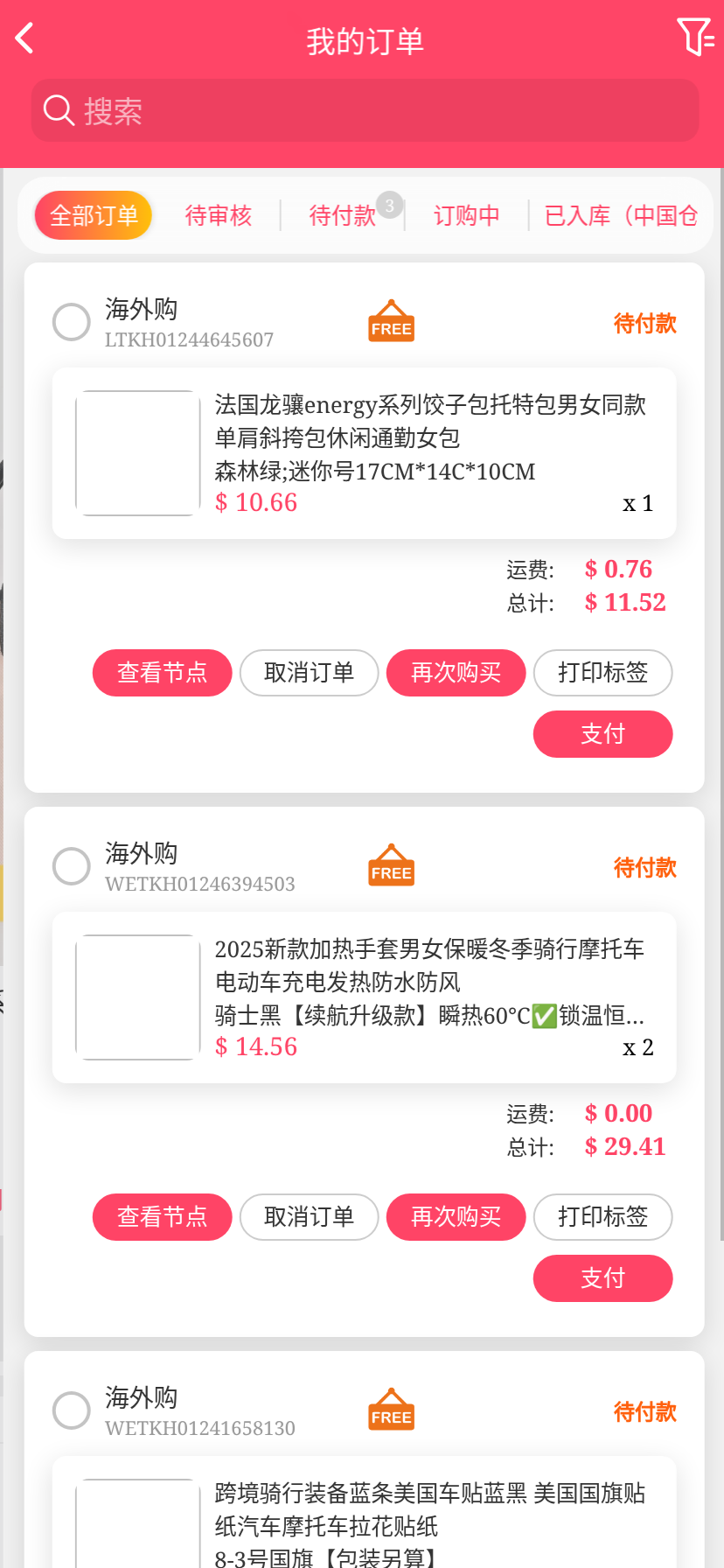Select order WETKH01241658130 radio button
The width and height of the screenshot is (724, 1568).
point(72,1410)
